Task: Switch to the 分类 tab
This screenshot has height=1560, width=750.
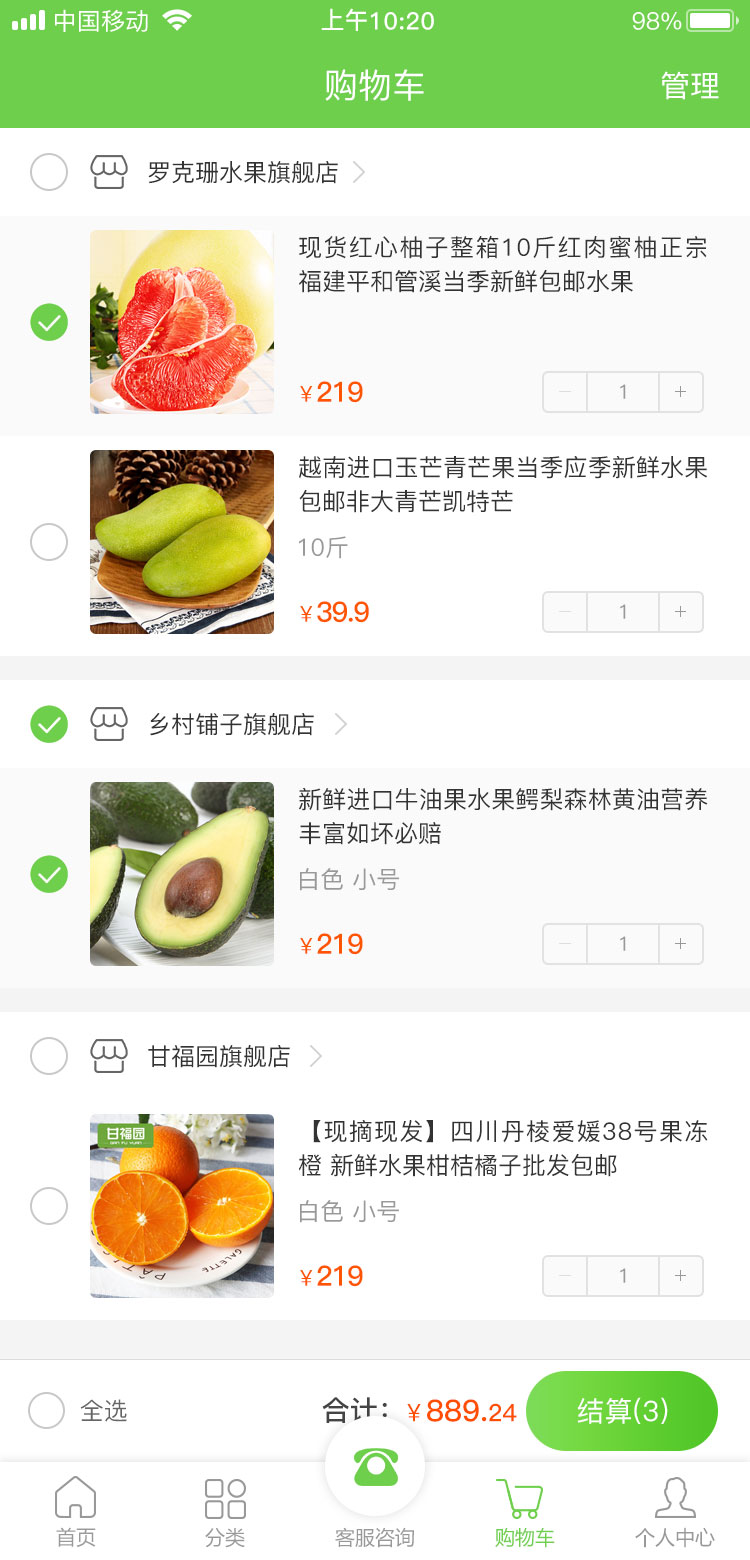Action: click(x=225, y=1512)
